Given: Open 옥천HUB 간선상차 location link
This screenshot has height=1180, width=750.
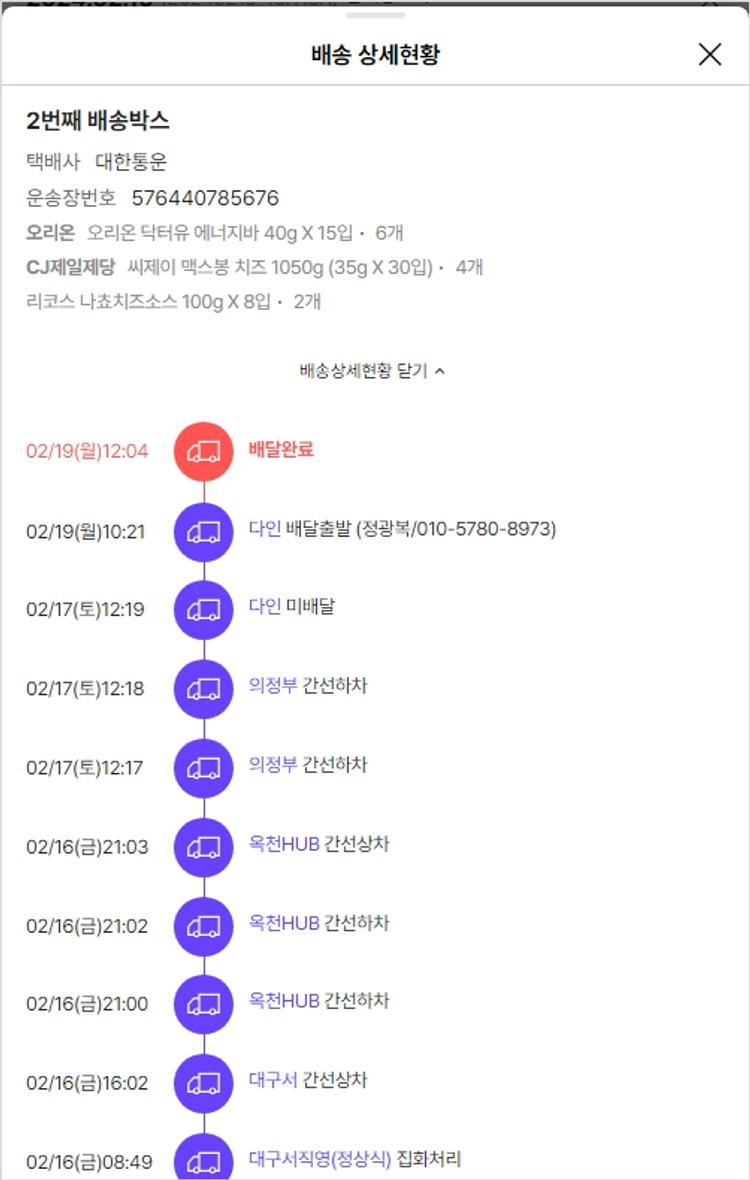Looking at the screenshot, I should [284, 844].
